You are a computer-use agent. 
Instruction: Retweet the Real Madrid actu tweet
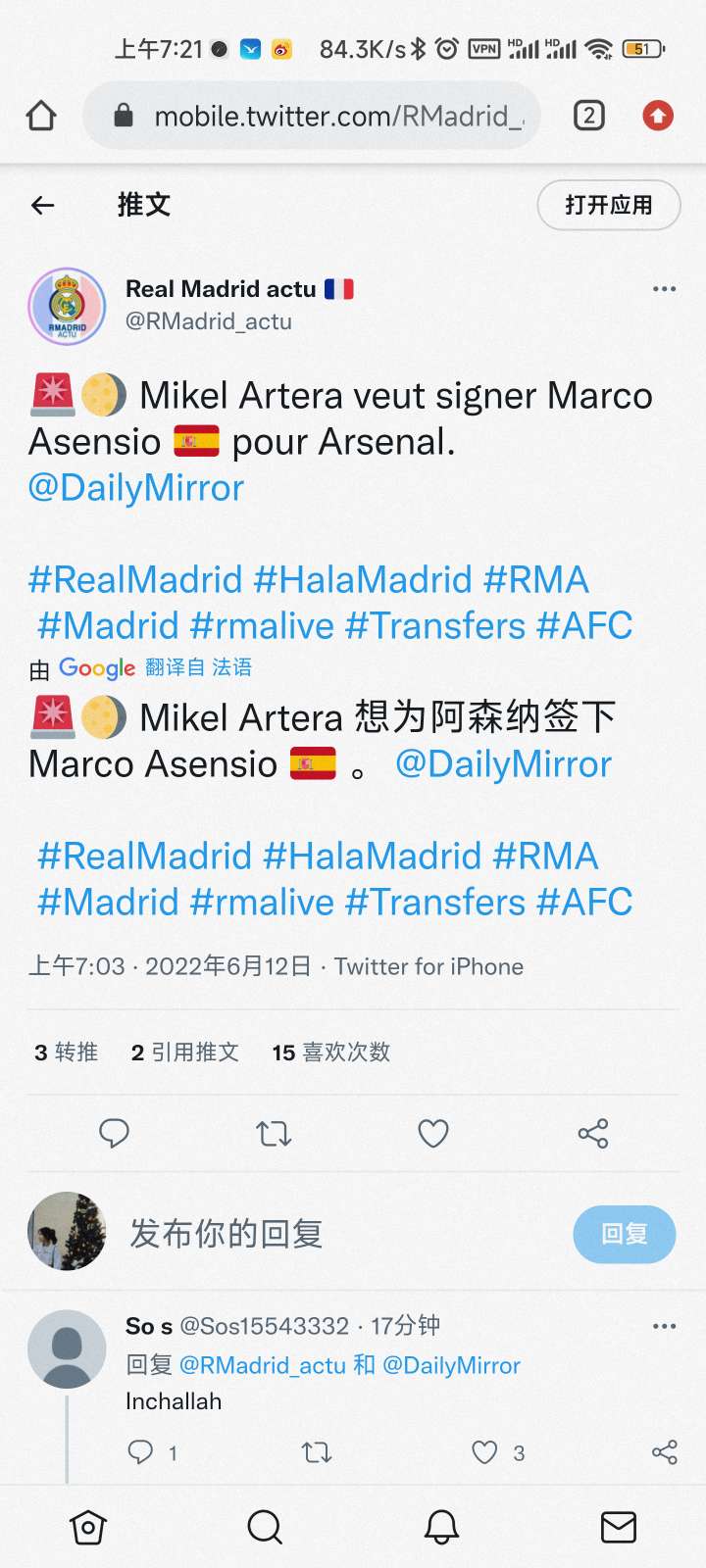click(x=274, y=1134)
